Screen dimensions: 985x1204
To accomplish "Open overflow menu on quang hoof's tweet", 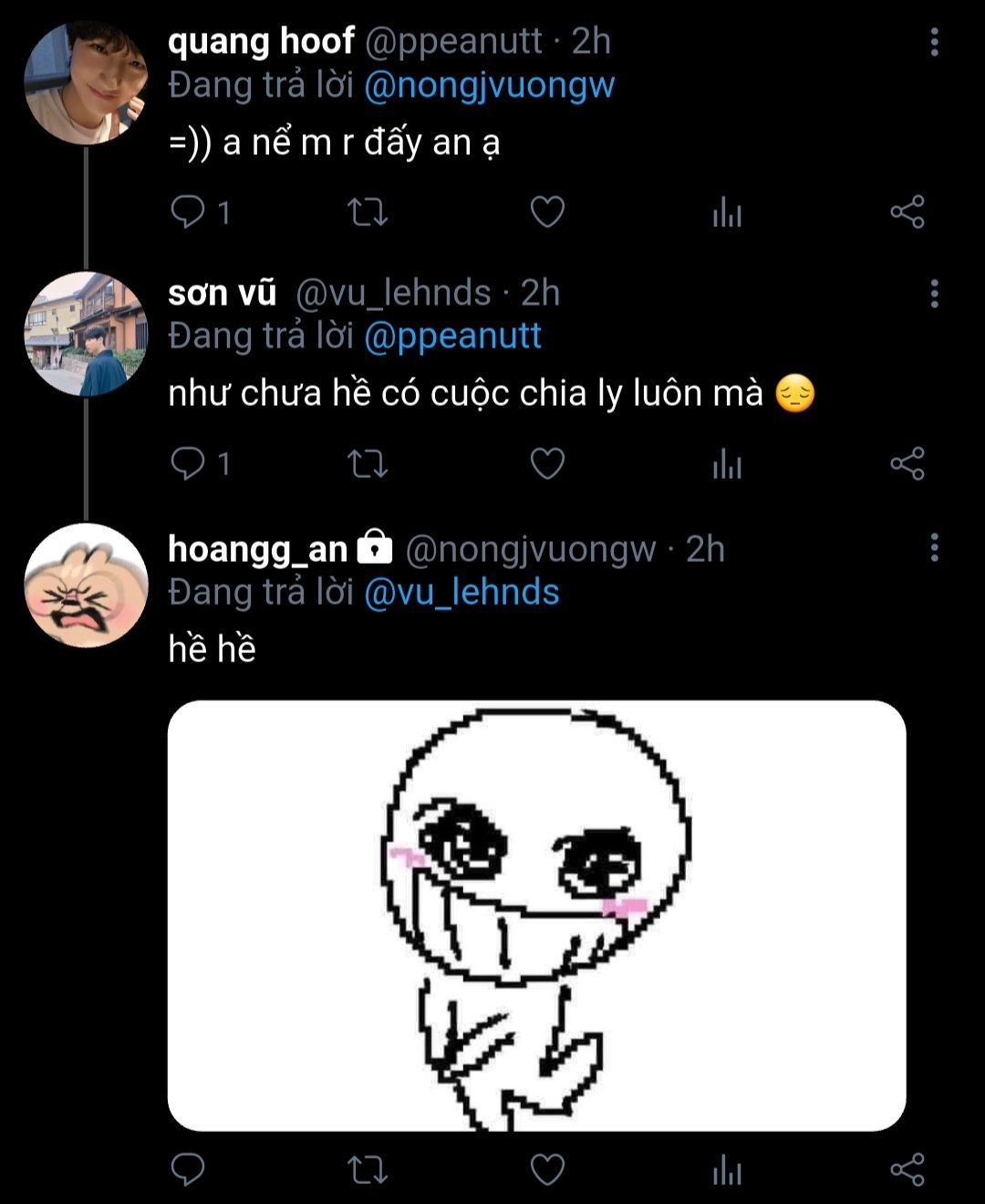I will (934, 42).
